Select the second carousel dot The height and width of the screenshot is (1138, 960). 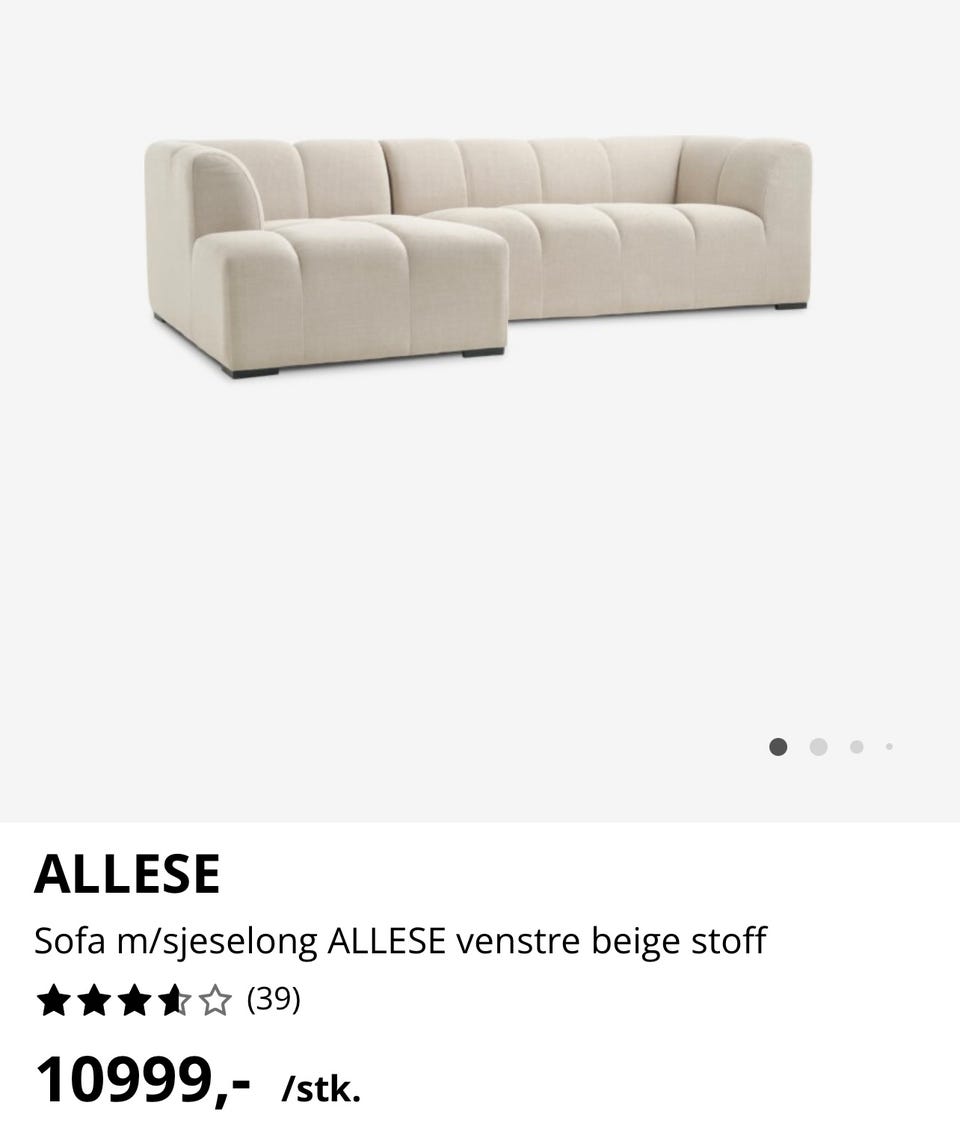[x=819, y=746]
